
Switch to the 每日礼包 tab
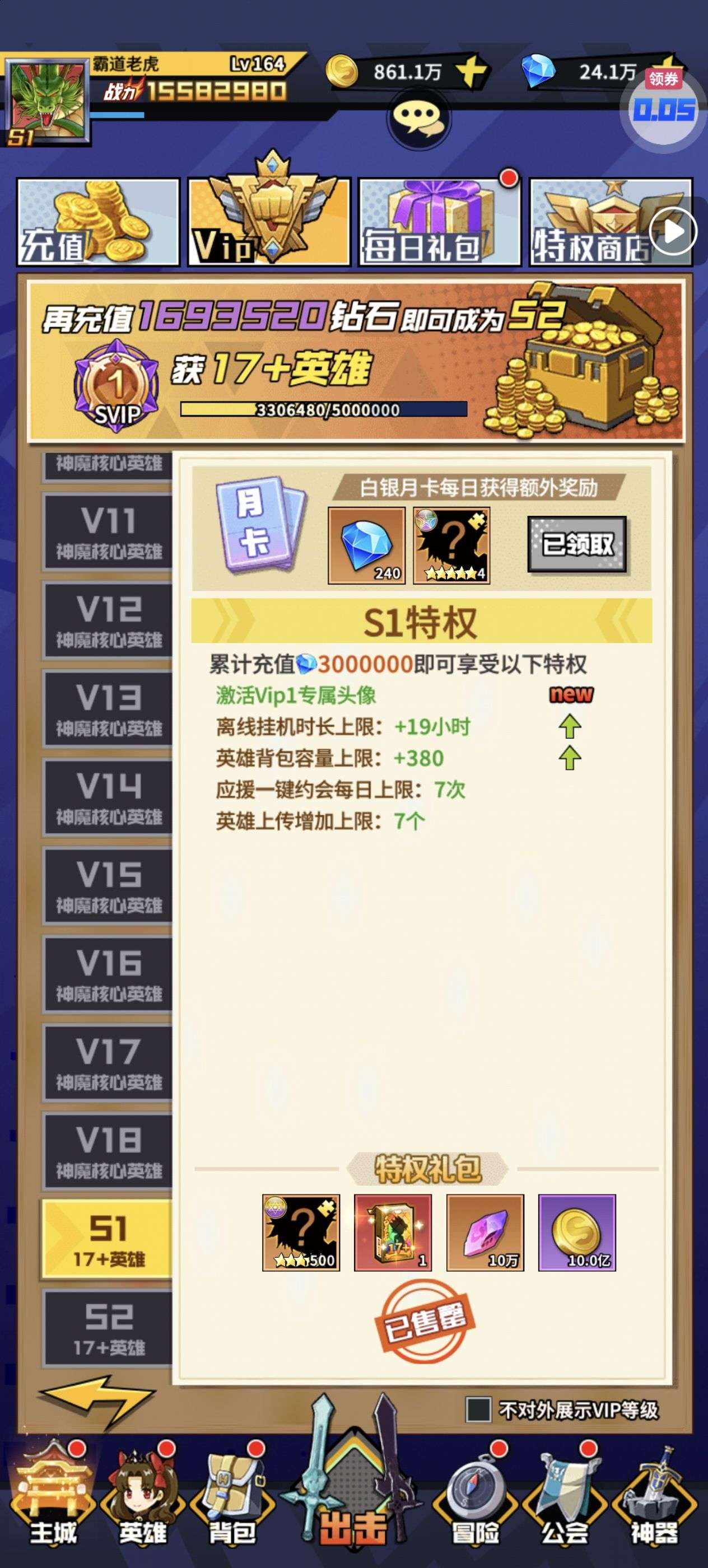point(440,222)
